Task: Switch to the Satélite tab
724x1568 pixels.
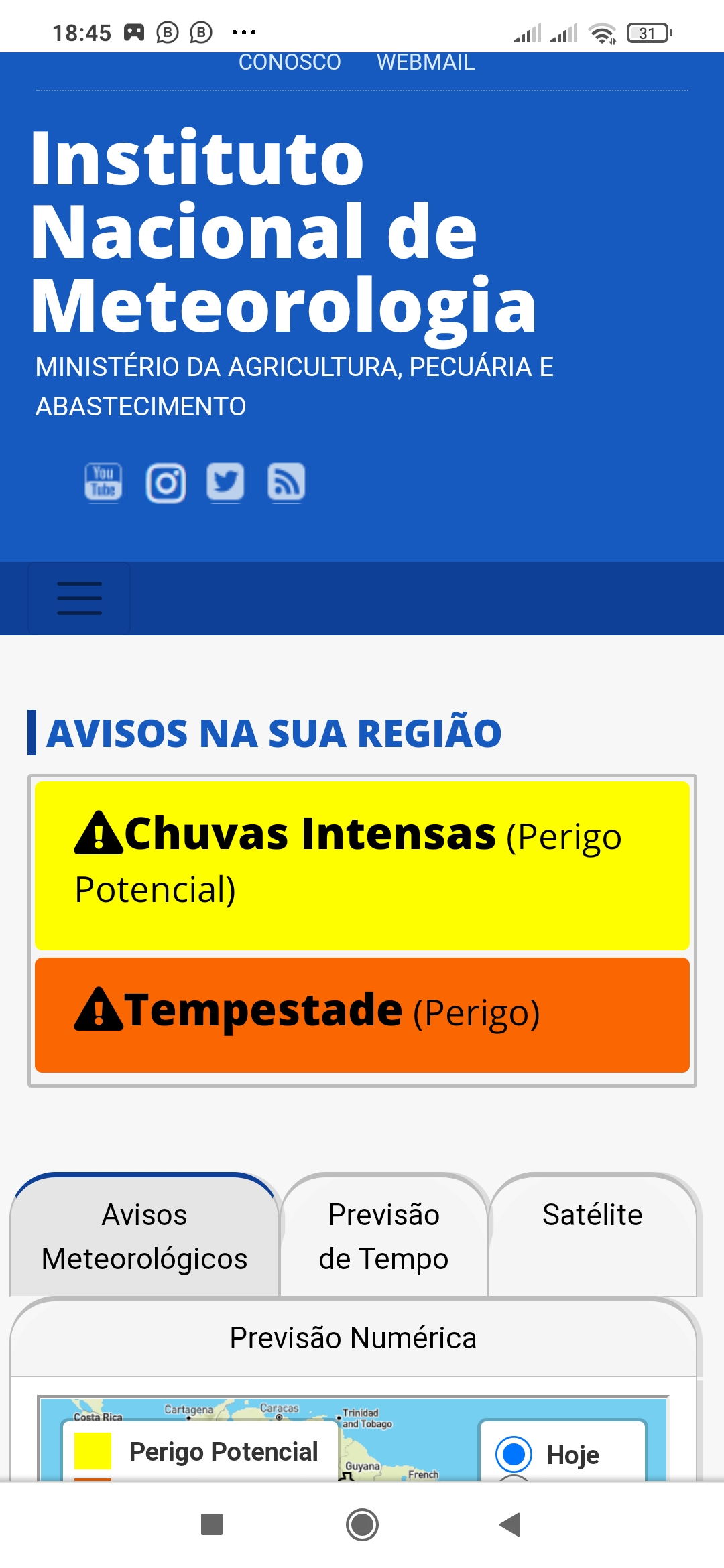Action: tap(593, 1215)
